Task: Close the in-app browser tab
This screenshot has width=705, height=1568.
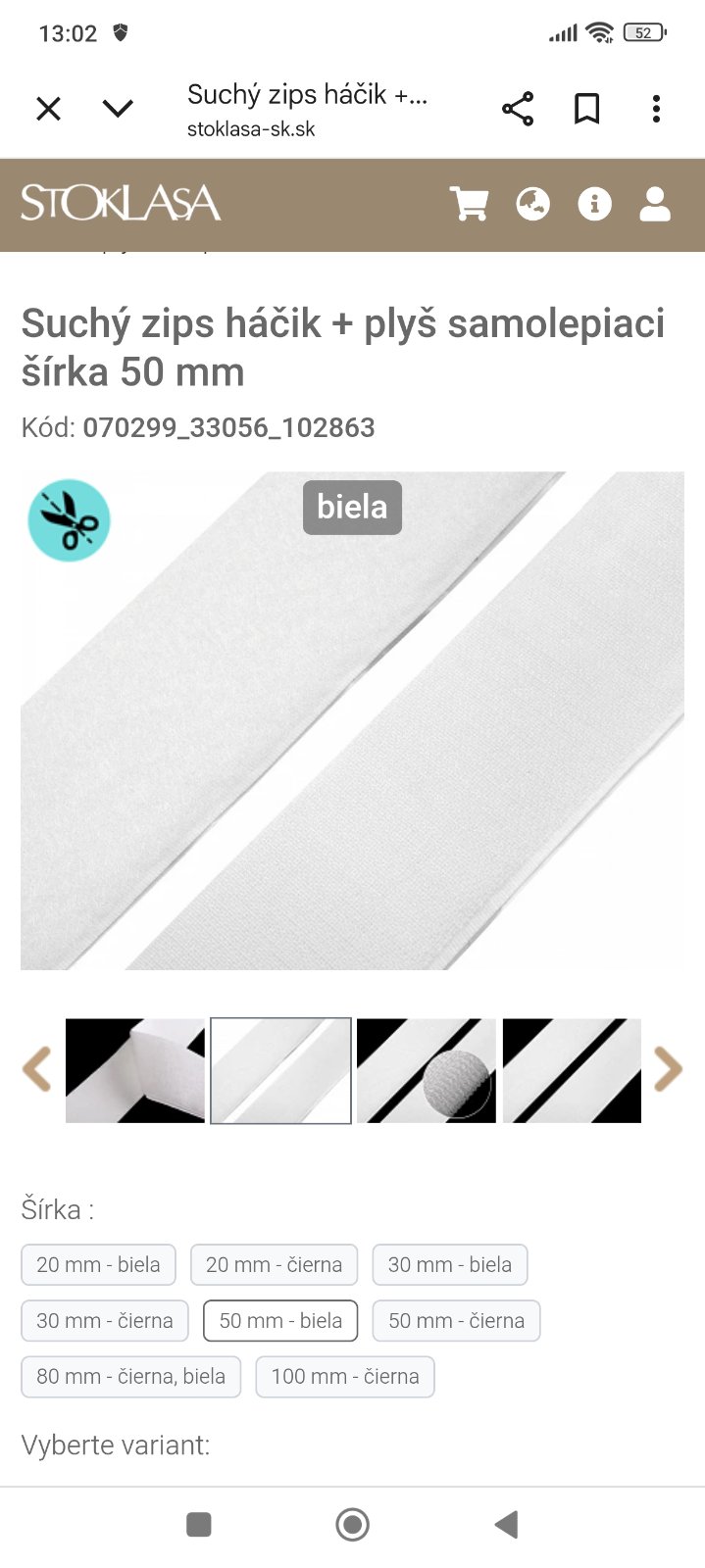Action: click(x=48, y=109)
